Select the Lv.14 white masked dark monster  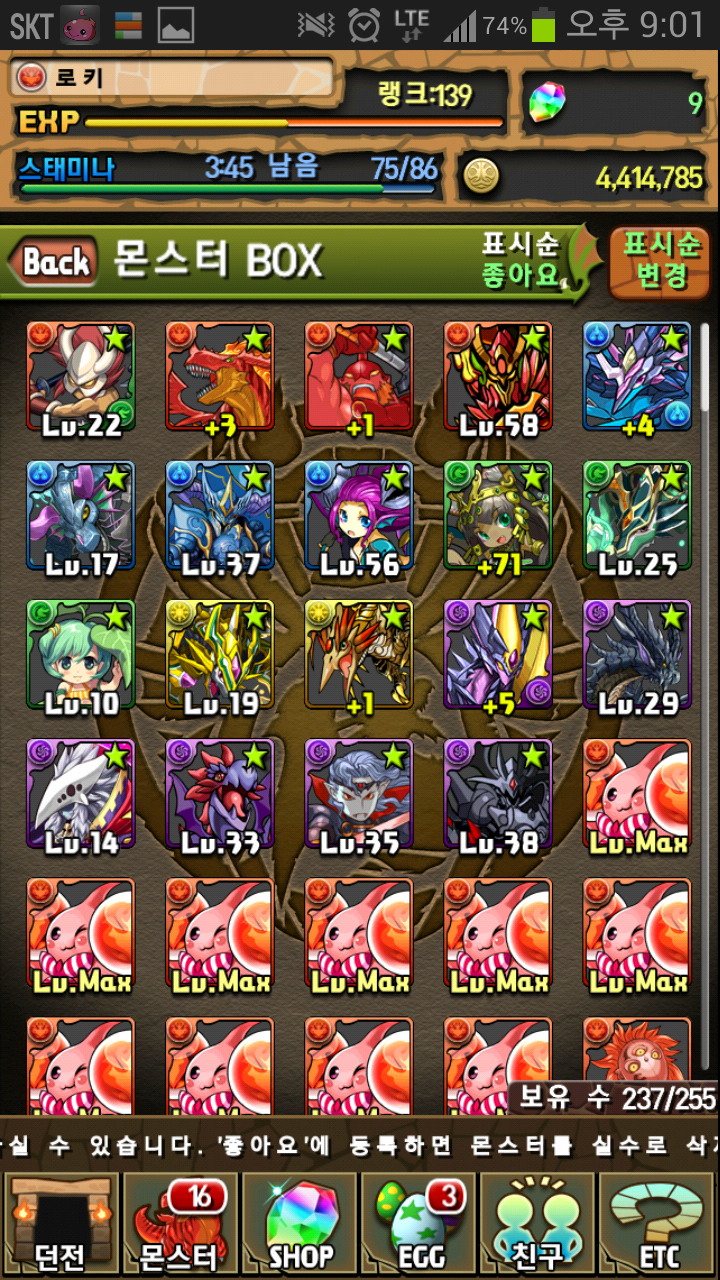[80, 794]
